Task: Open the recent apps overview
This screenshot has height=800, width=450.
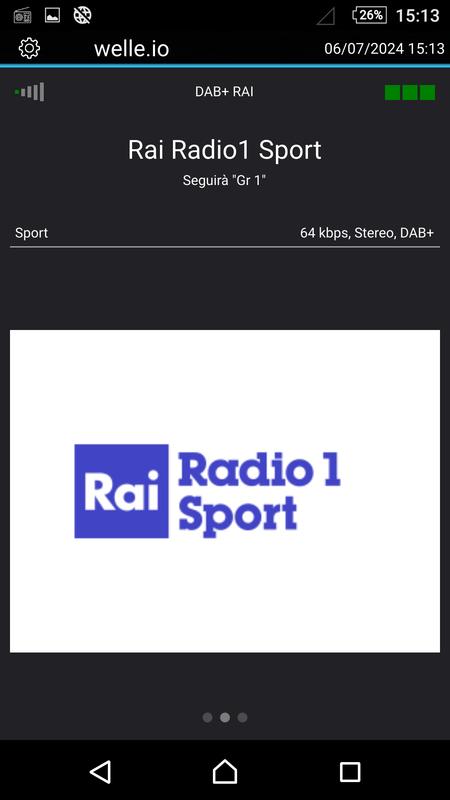Action: click(x=350, y=772)
